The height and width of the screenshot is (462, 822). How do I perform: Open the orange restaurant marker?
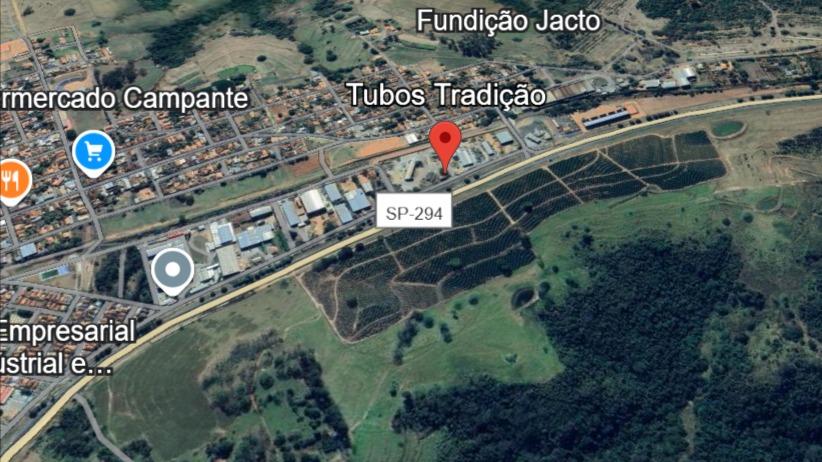pyautogui.click(x=12, y=180)
